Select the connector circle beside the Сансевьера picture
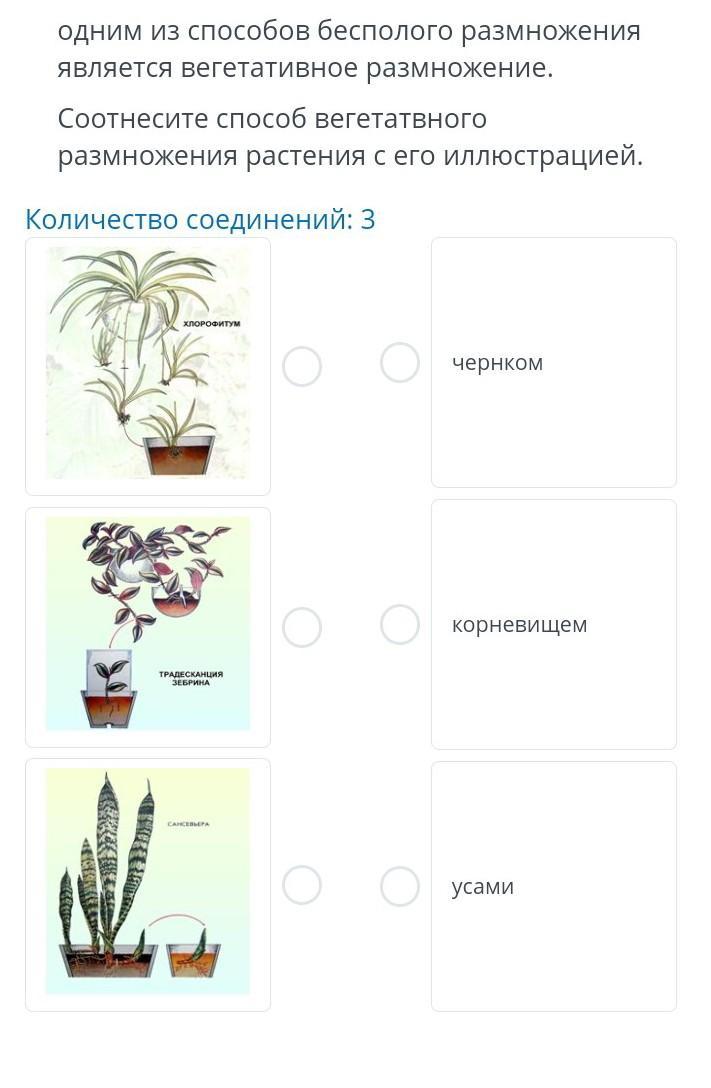This screenshot has height=1088, width=711. click(302, 885)
